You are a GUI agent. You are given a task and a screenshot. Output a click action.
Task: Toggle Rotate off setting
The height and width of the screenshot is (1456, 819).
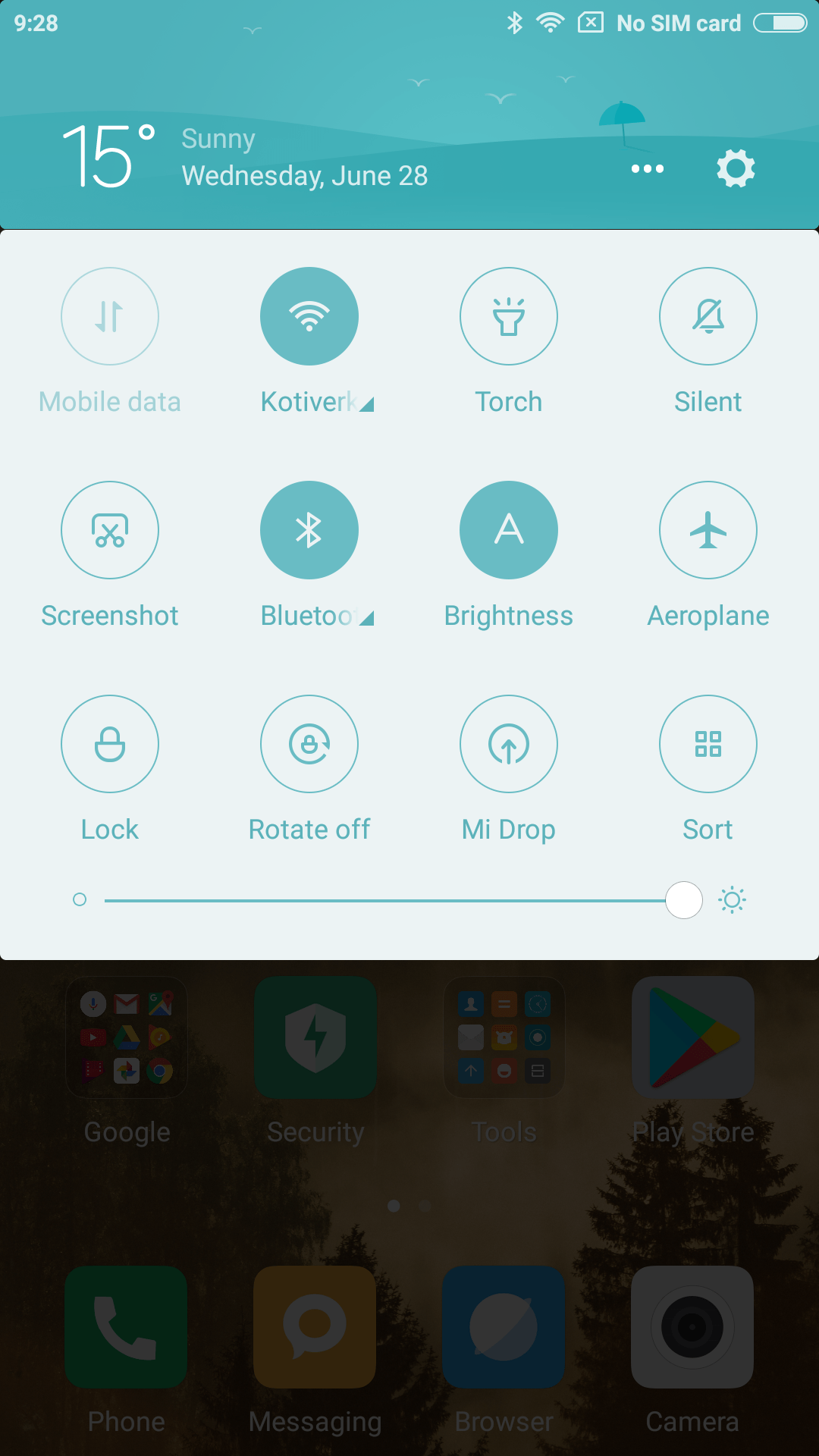click(309, 744)
